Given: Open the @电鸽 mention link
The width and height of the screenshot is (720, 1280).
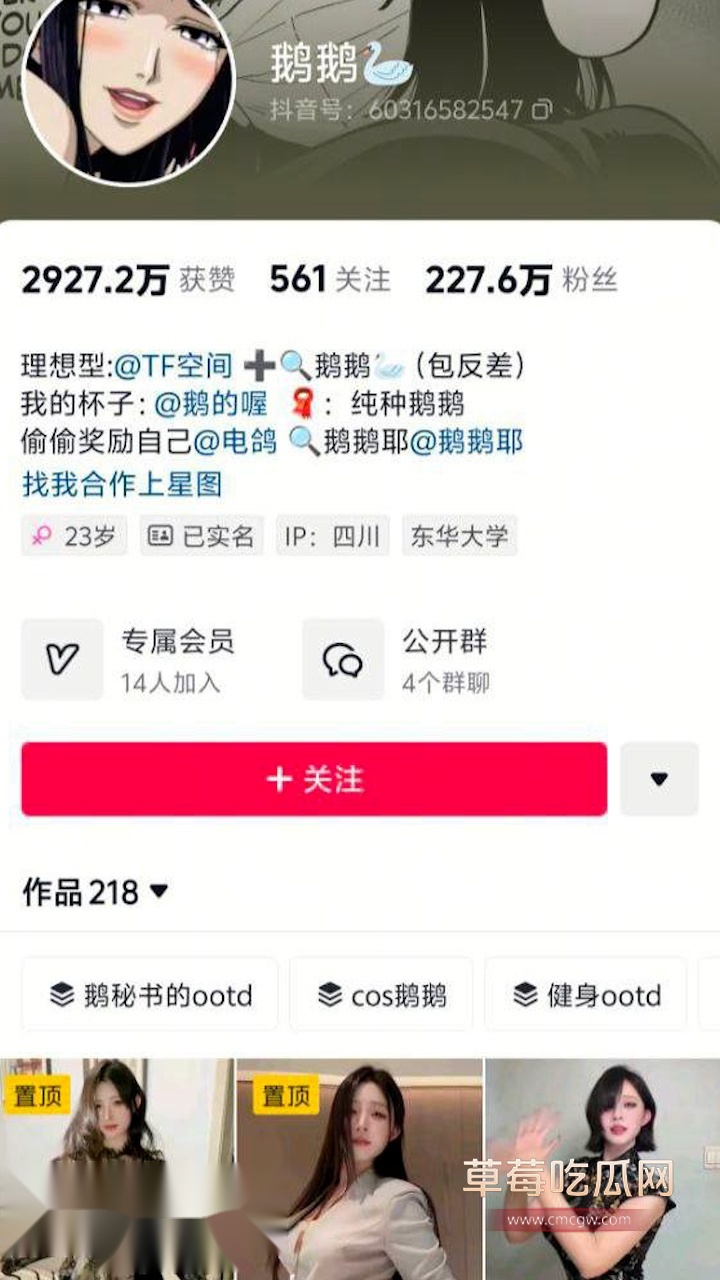Looking at the screenshot, I should (x=235, y=441).
